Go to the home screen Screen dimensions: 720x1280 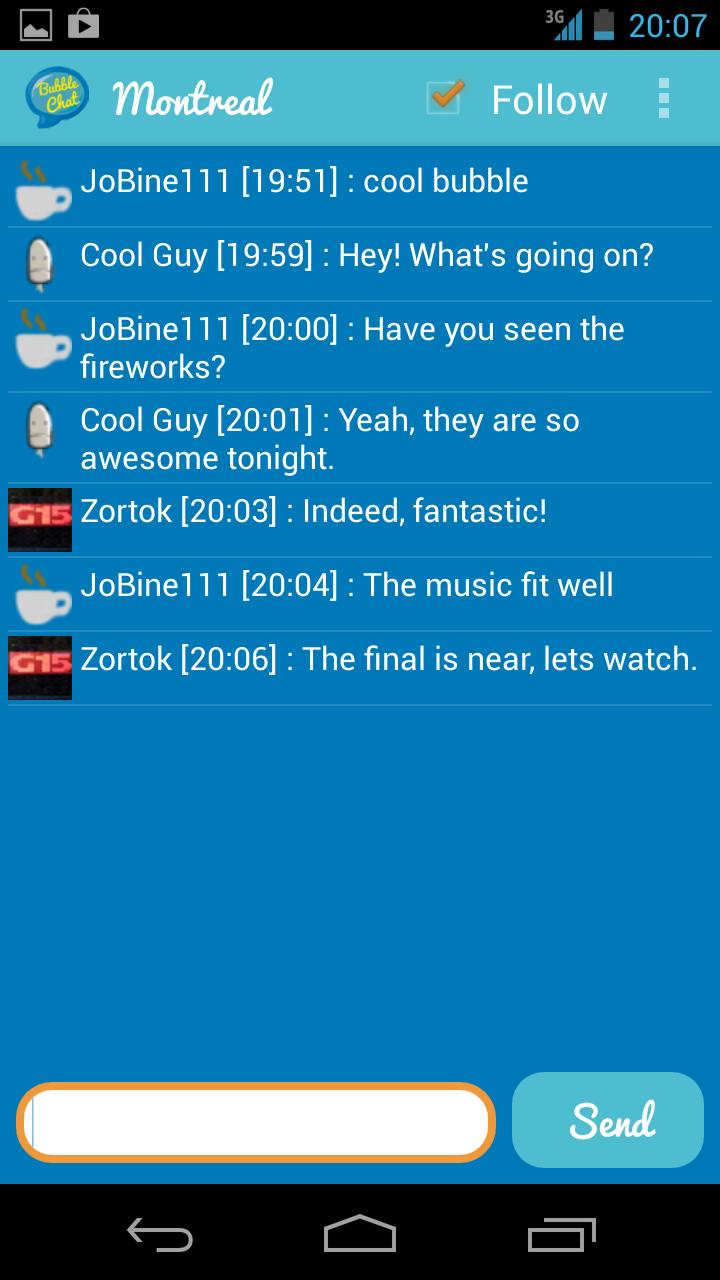(360, 1234)
